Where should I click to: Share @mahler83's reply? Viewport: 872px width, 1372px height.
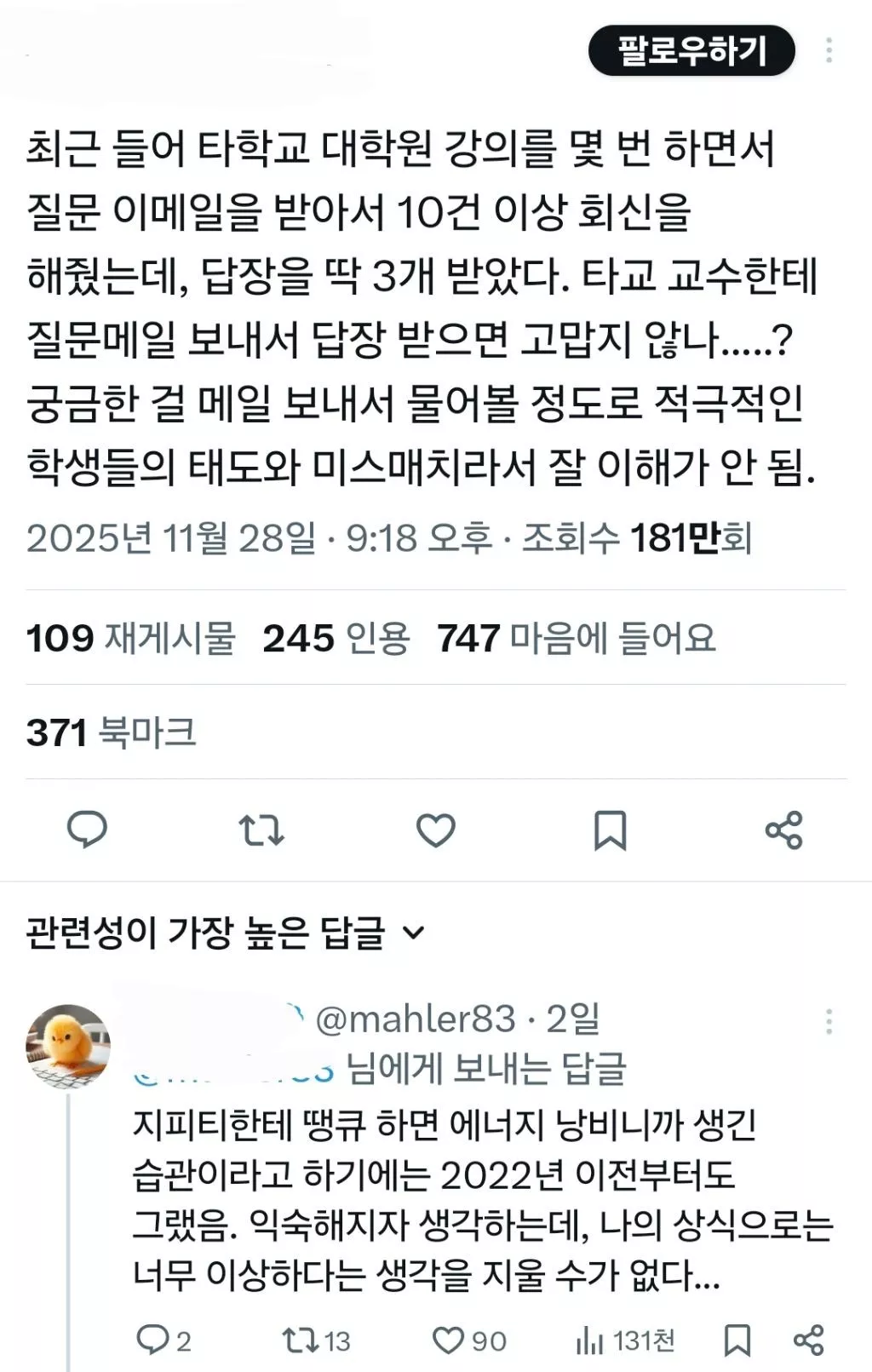point(808,1340)
